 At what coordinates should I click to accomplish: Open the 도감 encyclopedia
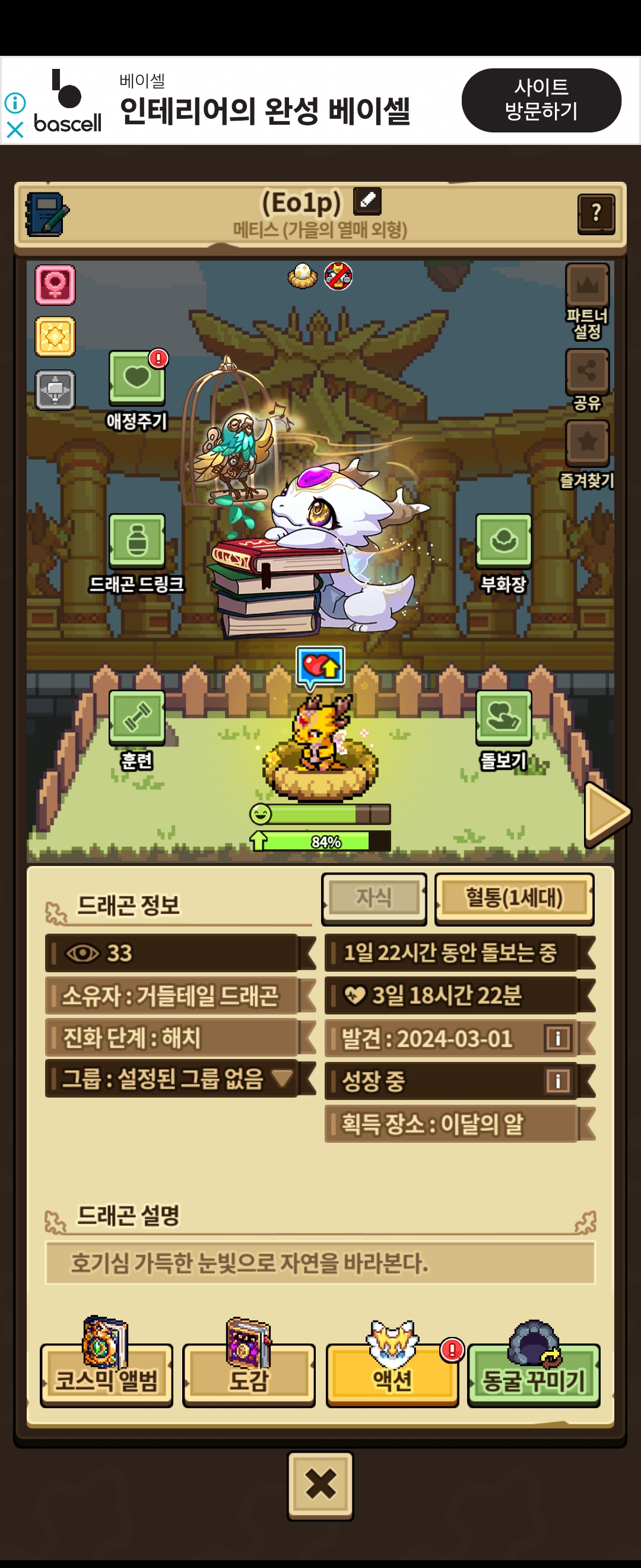point(249,1378)
